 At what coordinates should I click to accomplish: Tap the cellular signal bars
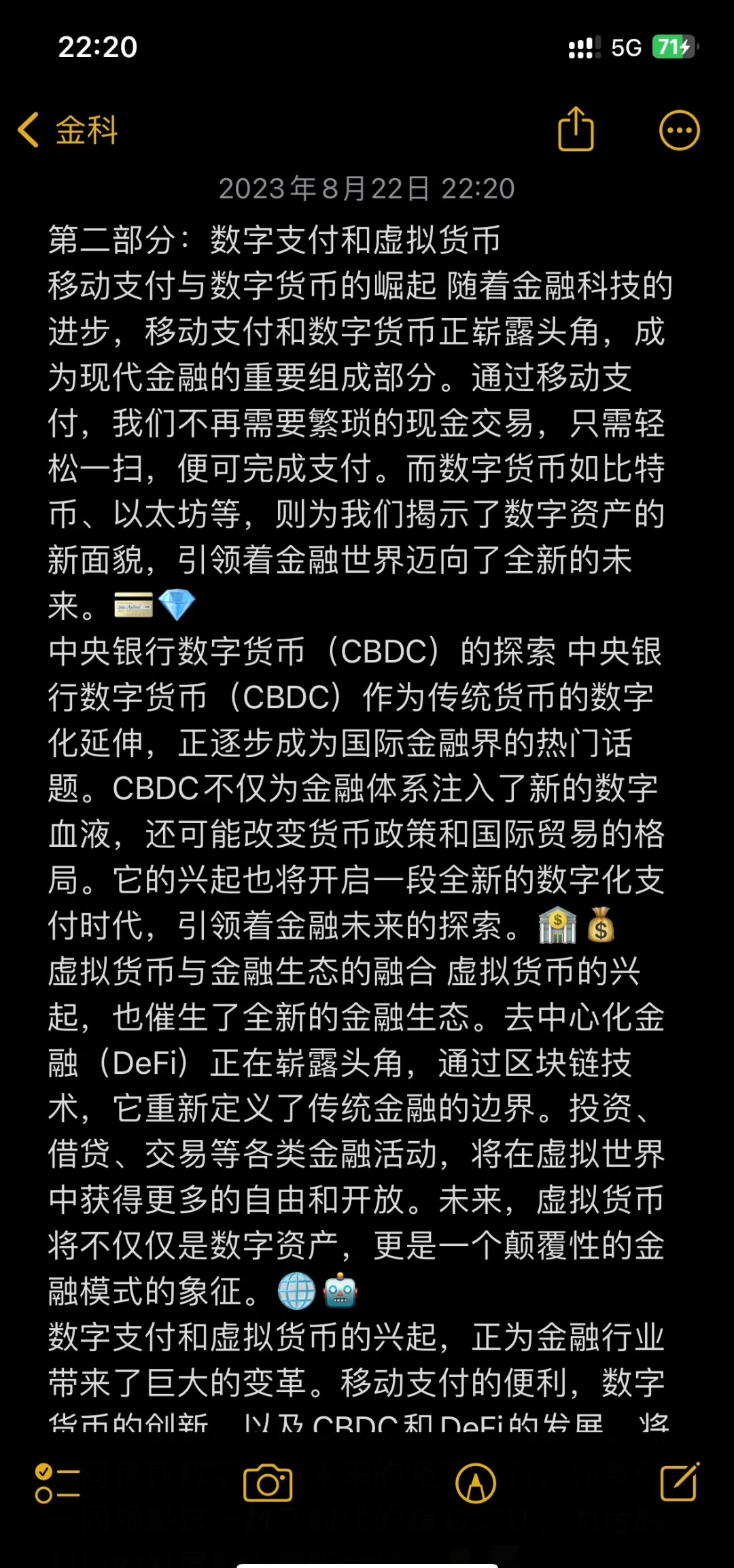tap(583, 46)
